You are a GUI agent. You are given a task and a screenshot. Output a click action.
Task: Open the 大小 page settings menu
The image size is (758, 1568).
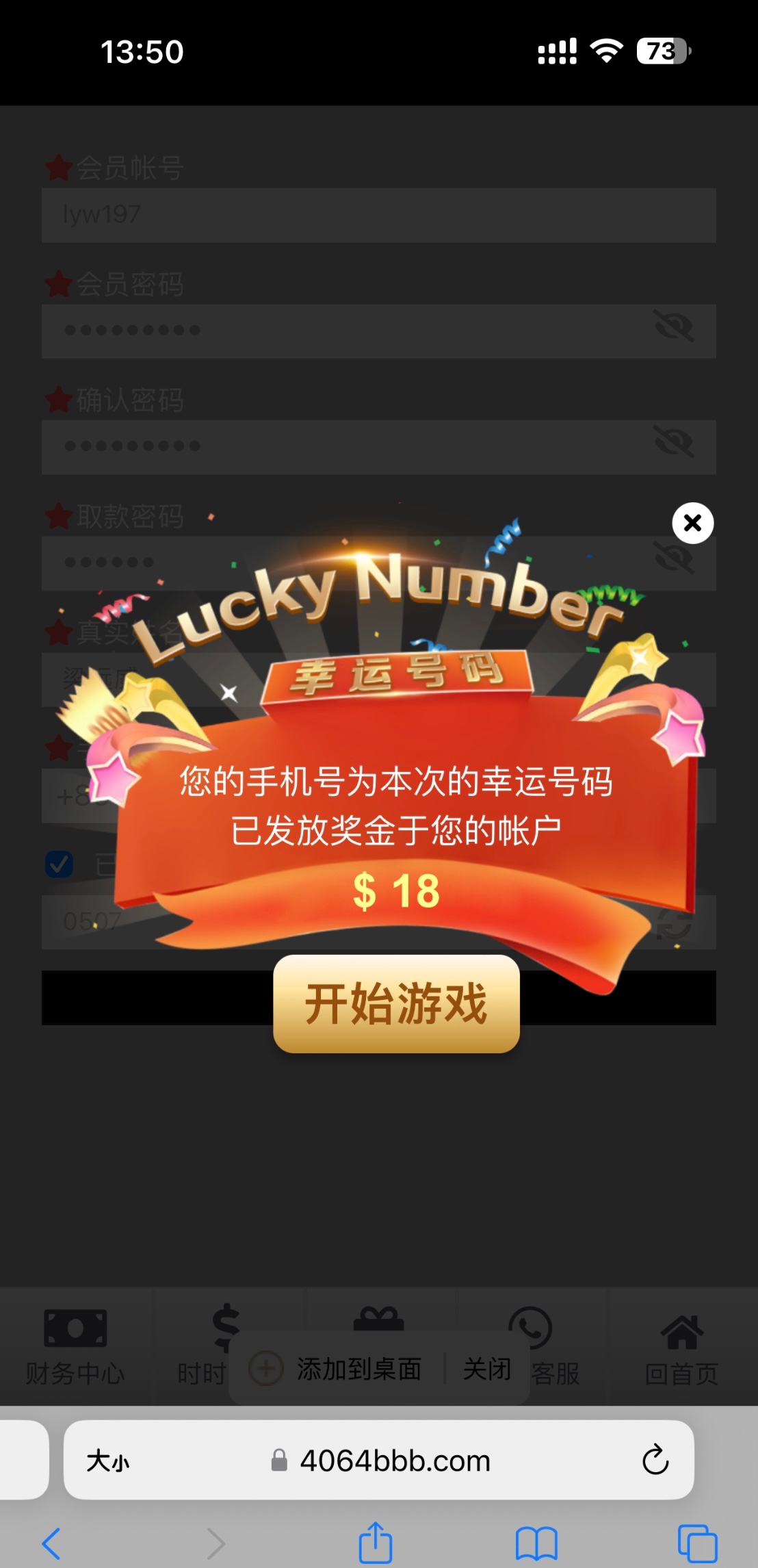[x=108, y=1461]
